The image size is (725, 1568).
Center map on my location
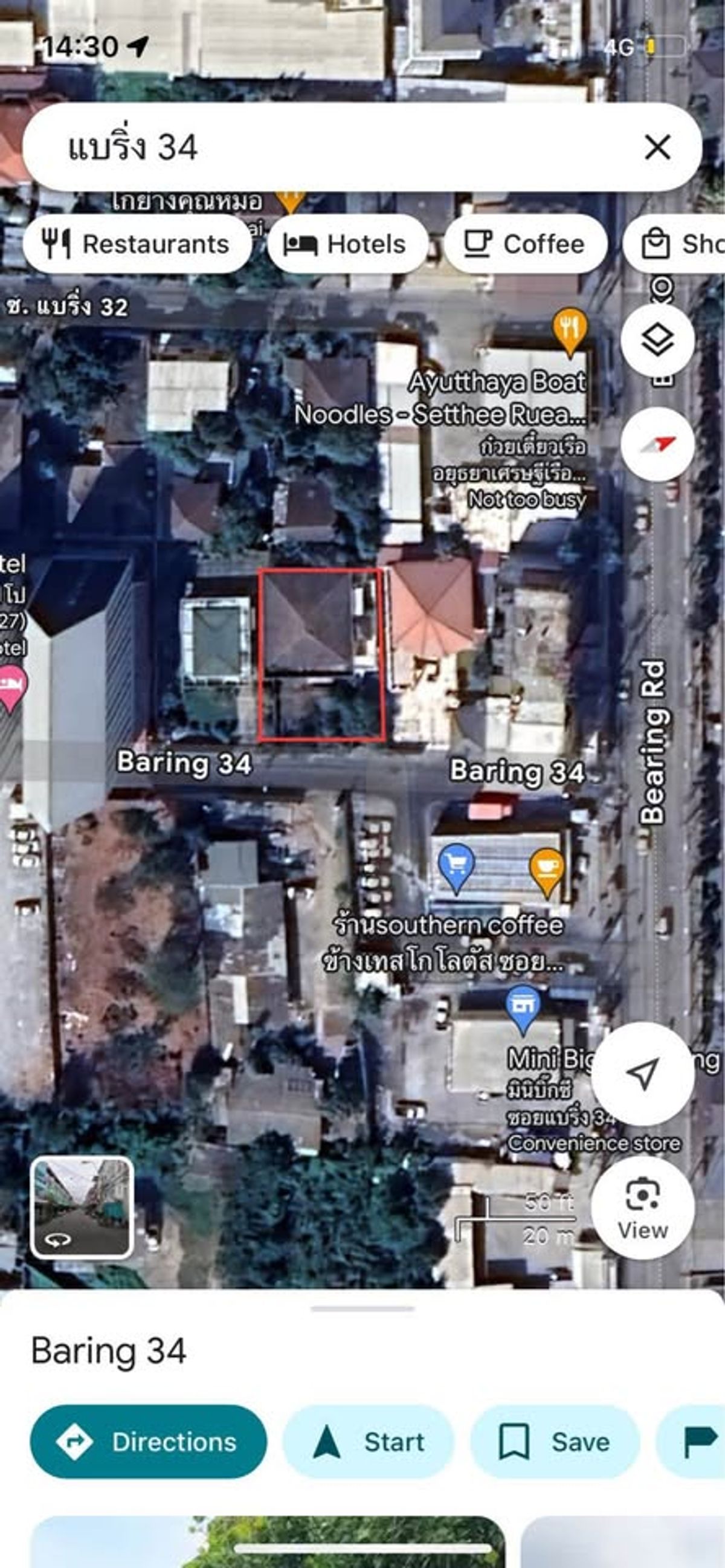[x=642, y=1073]
